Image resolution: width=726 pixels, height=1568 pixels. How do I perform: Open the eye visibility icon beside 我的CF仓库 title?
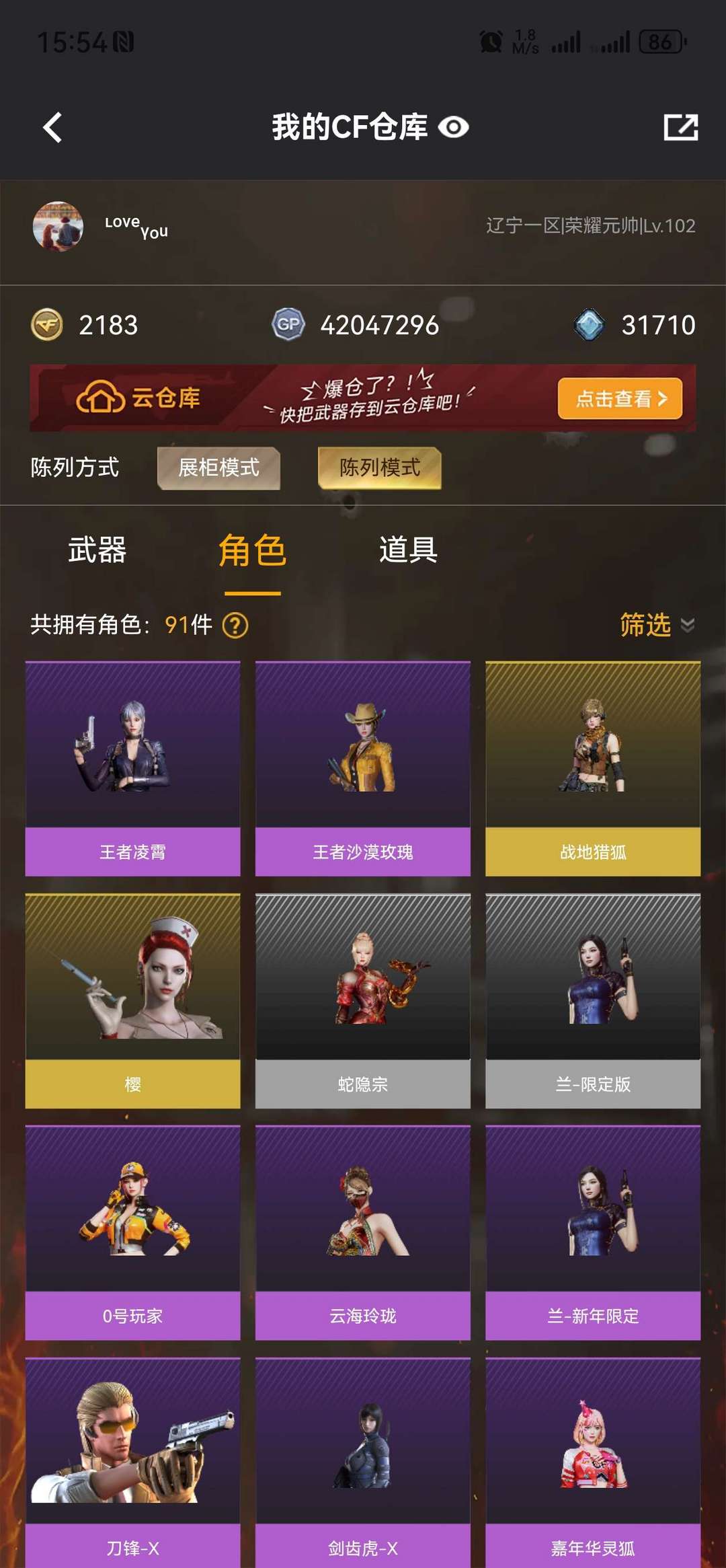pyautogui.click(x=454, y=126)
